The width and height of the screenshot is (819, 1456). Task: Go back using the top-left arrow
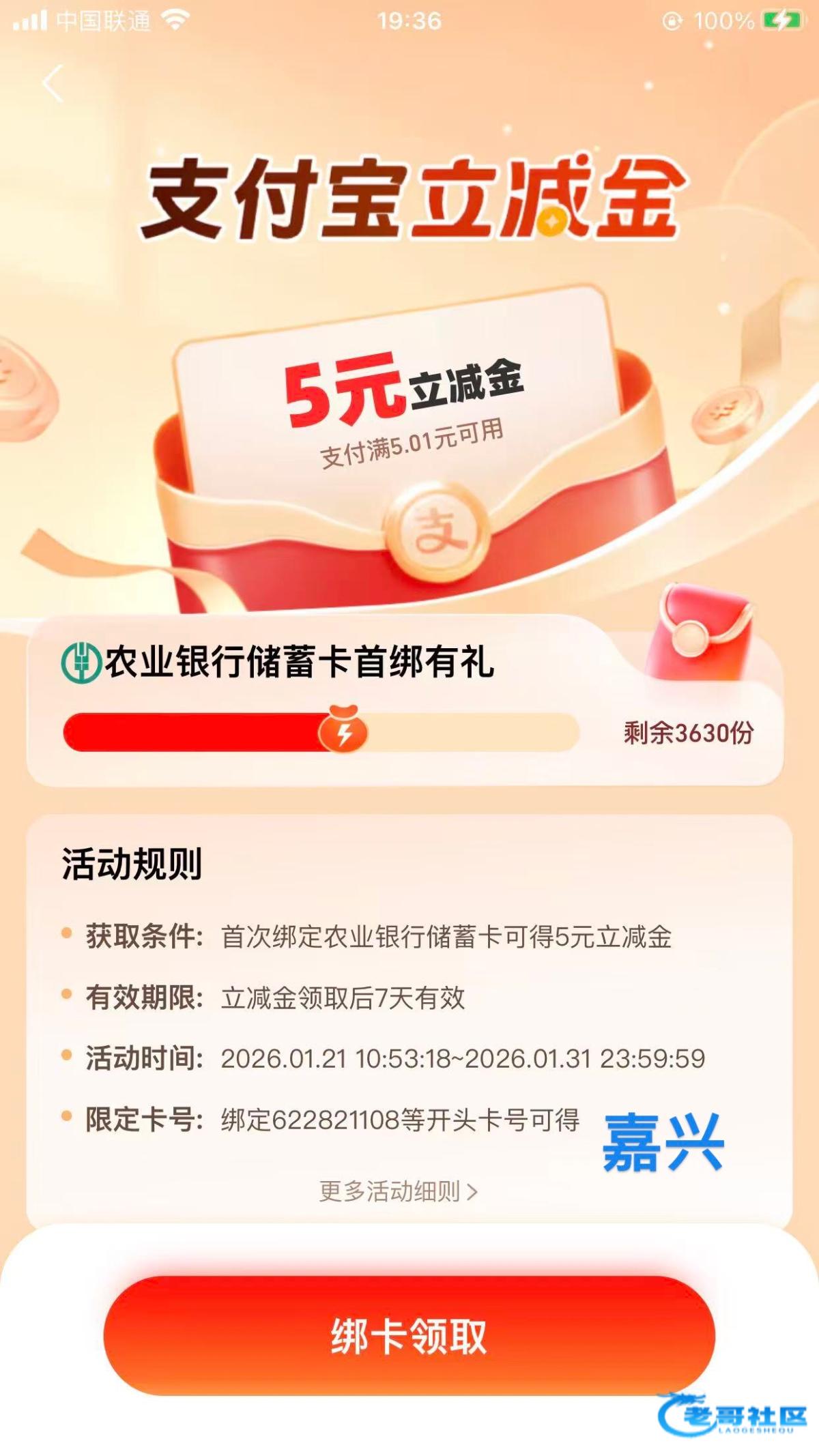[53, 83]
